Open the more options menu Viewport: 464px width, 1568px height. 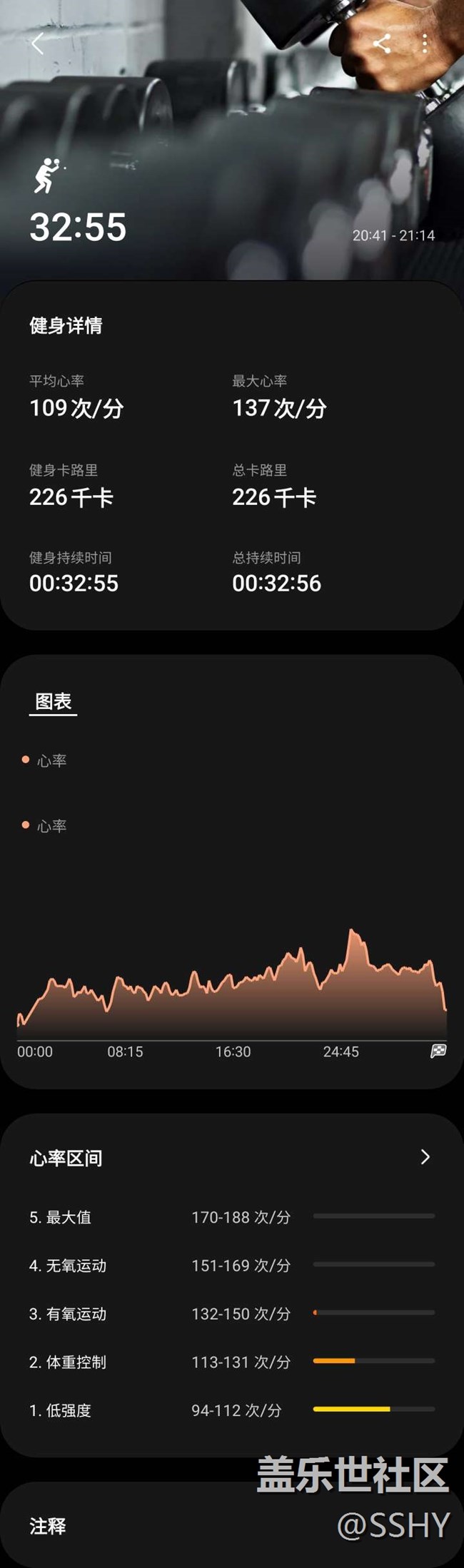click(x=425, y=44)
